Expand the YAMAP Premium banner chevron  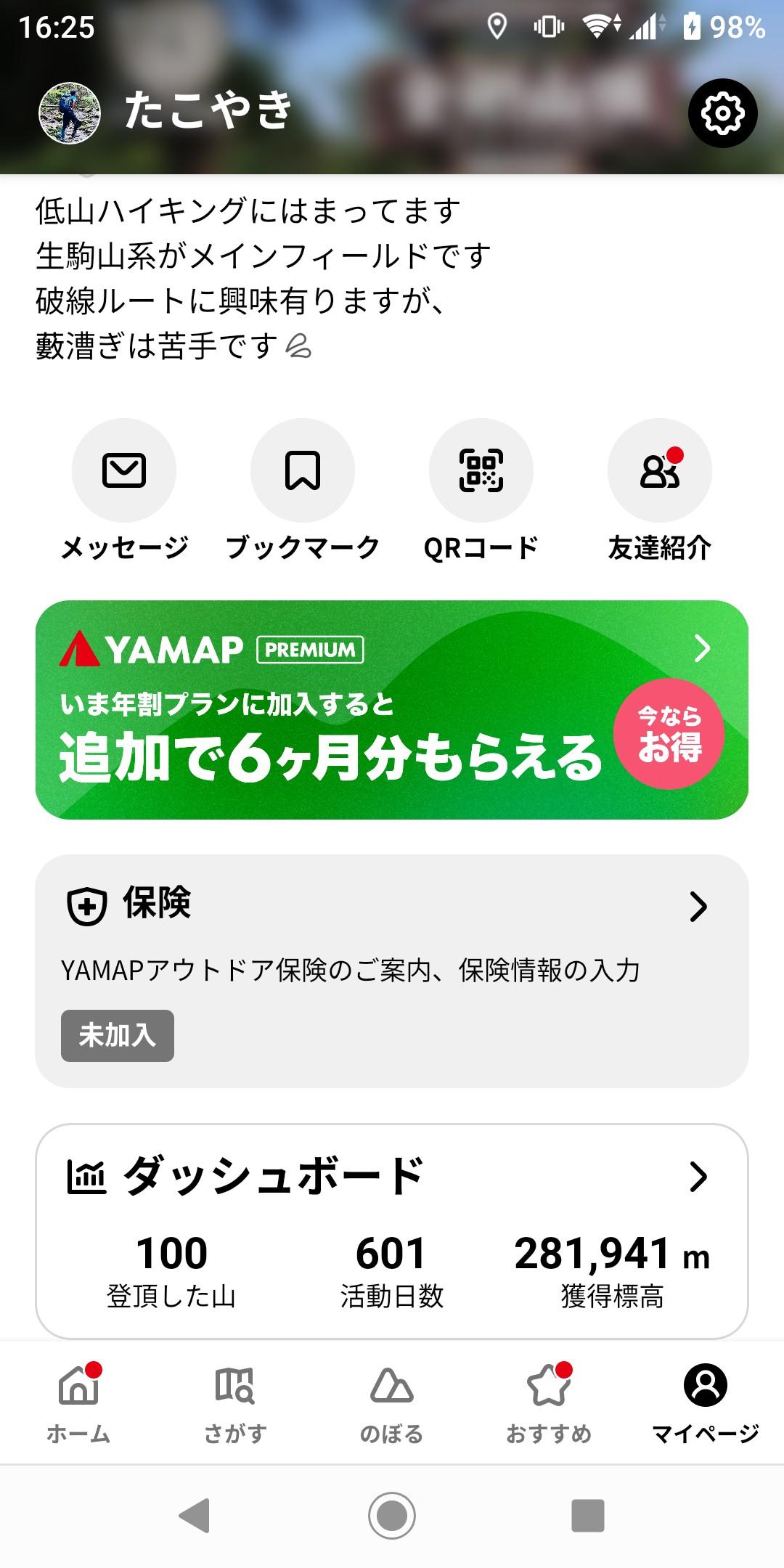click(x=702, y=652)
